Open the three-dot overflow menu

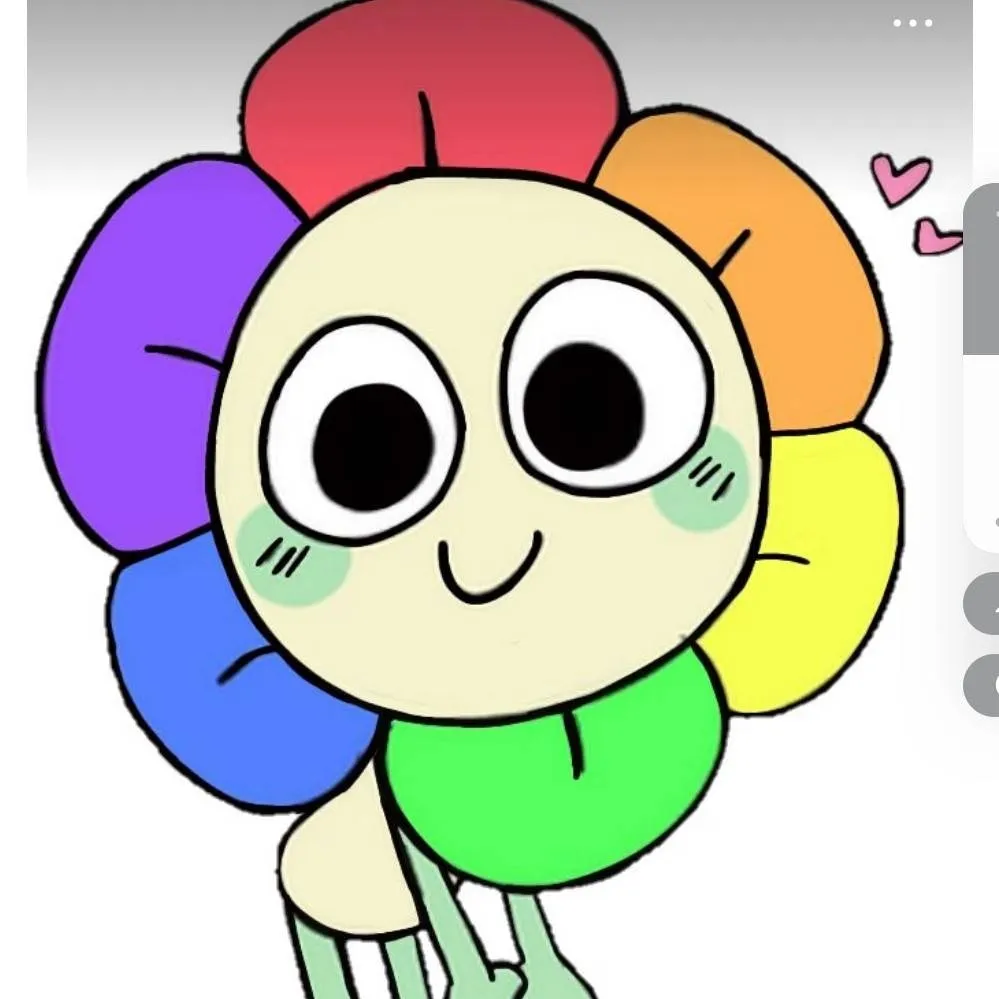912,23
